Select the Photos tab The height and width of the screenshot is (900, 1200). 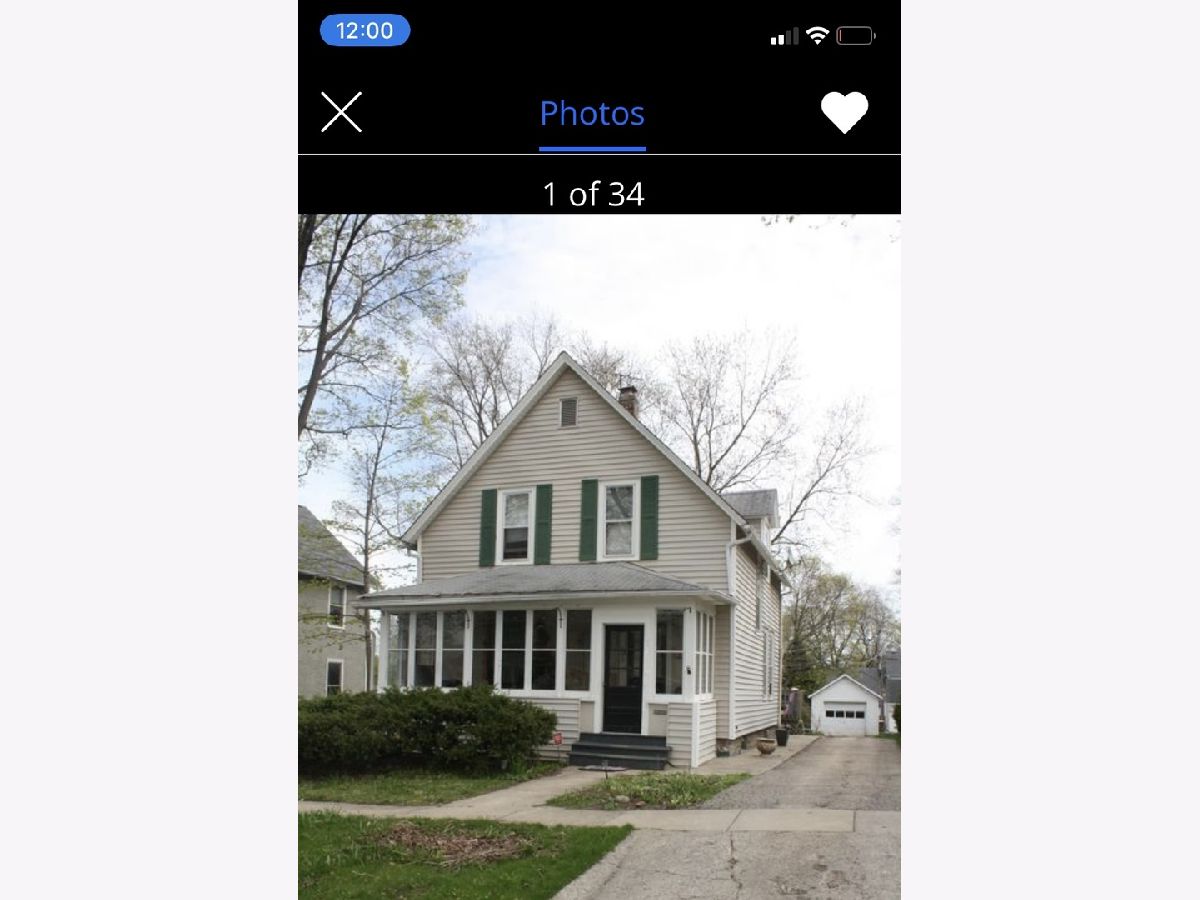click(592, 114)
